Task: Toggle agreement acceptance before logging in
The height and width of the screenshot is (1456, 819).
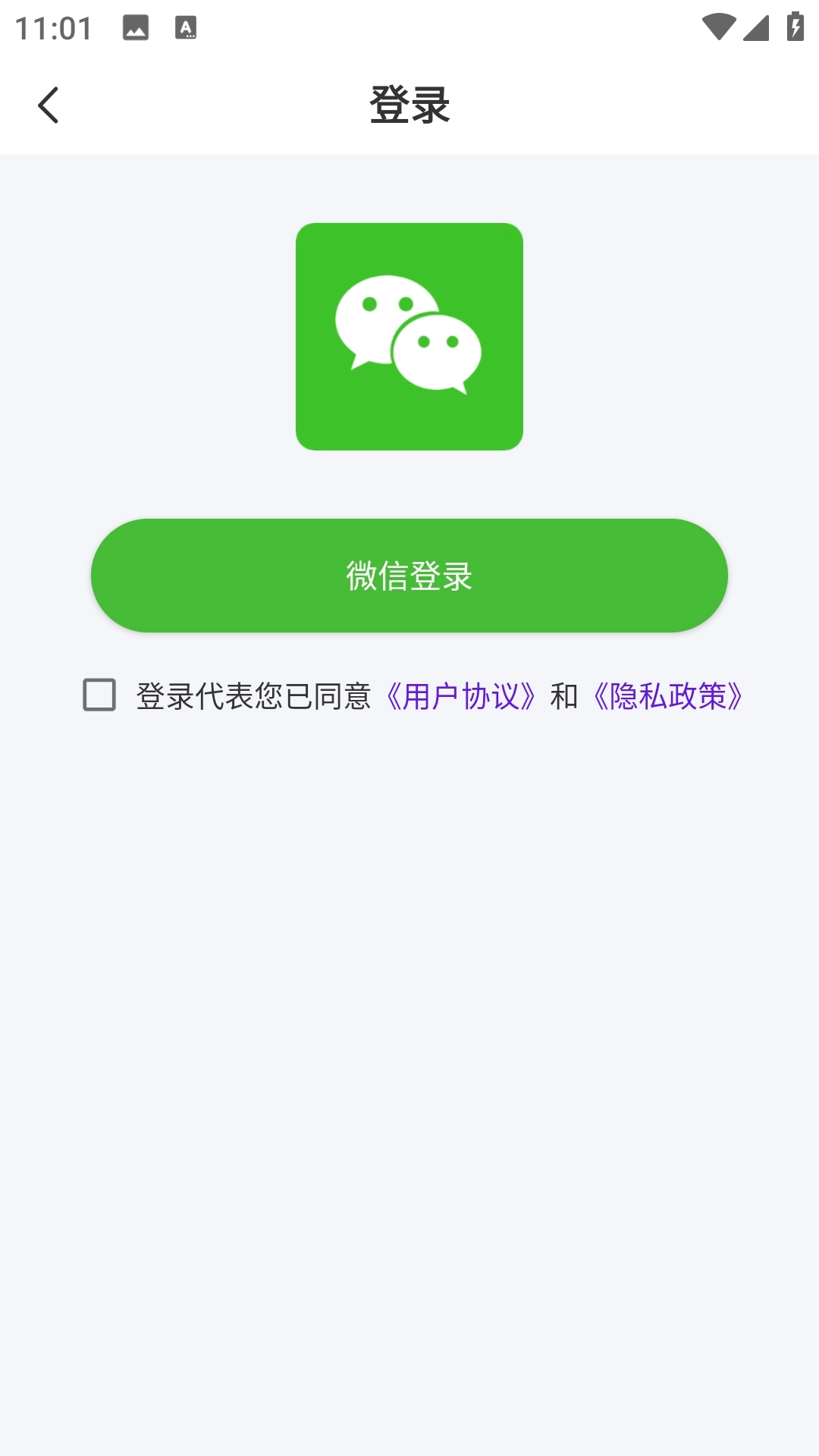Action: click(98, 695)
